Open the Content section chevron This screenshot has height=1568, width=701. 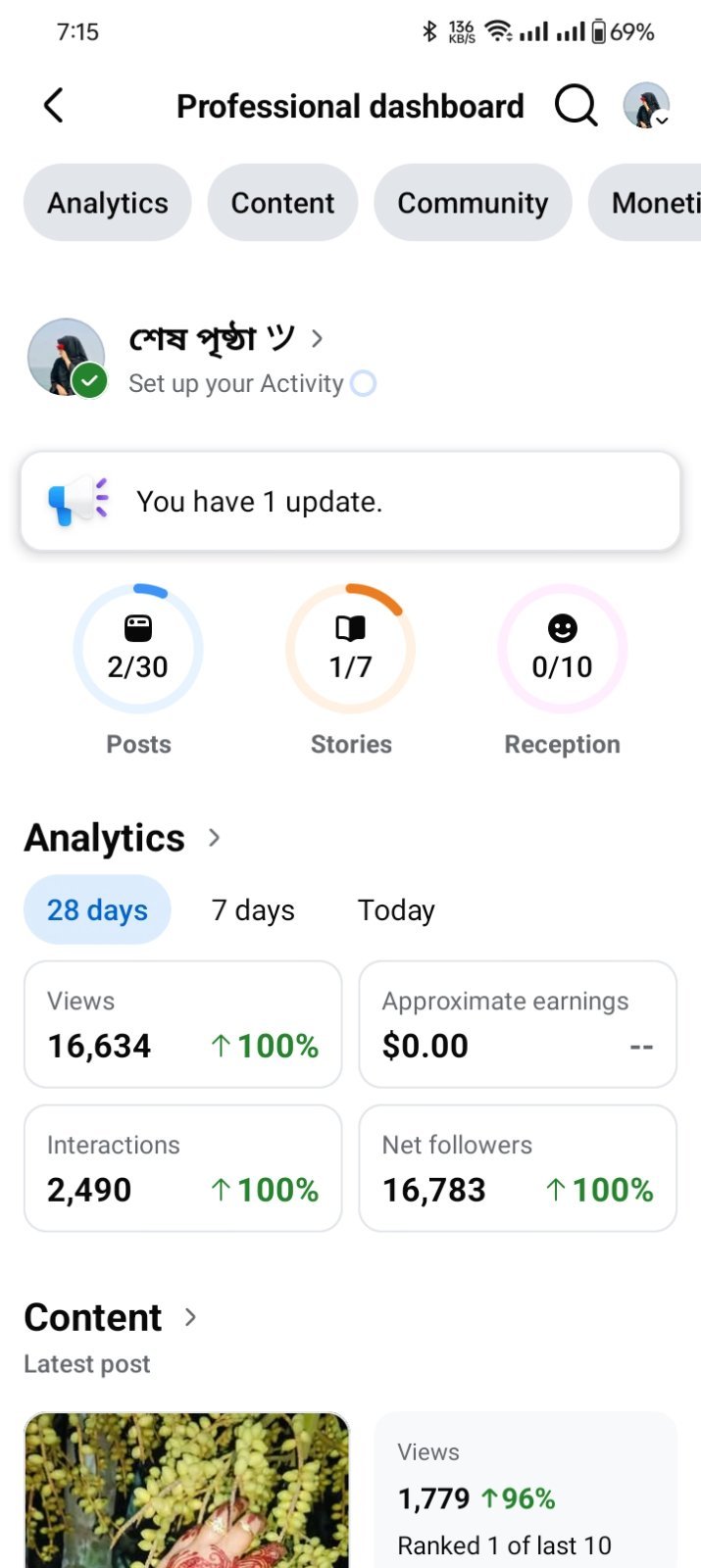(x=190, y=1317)
